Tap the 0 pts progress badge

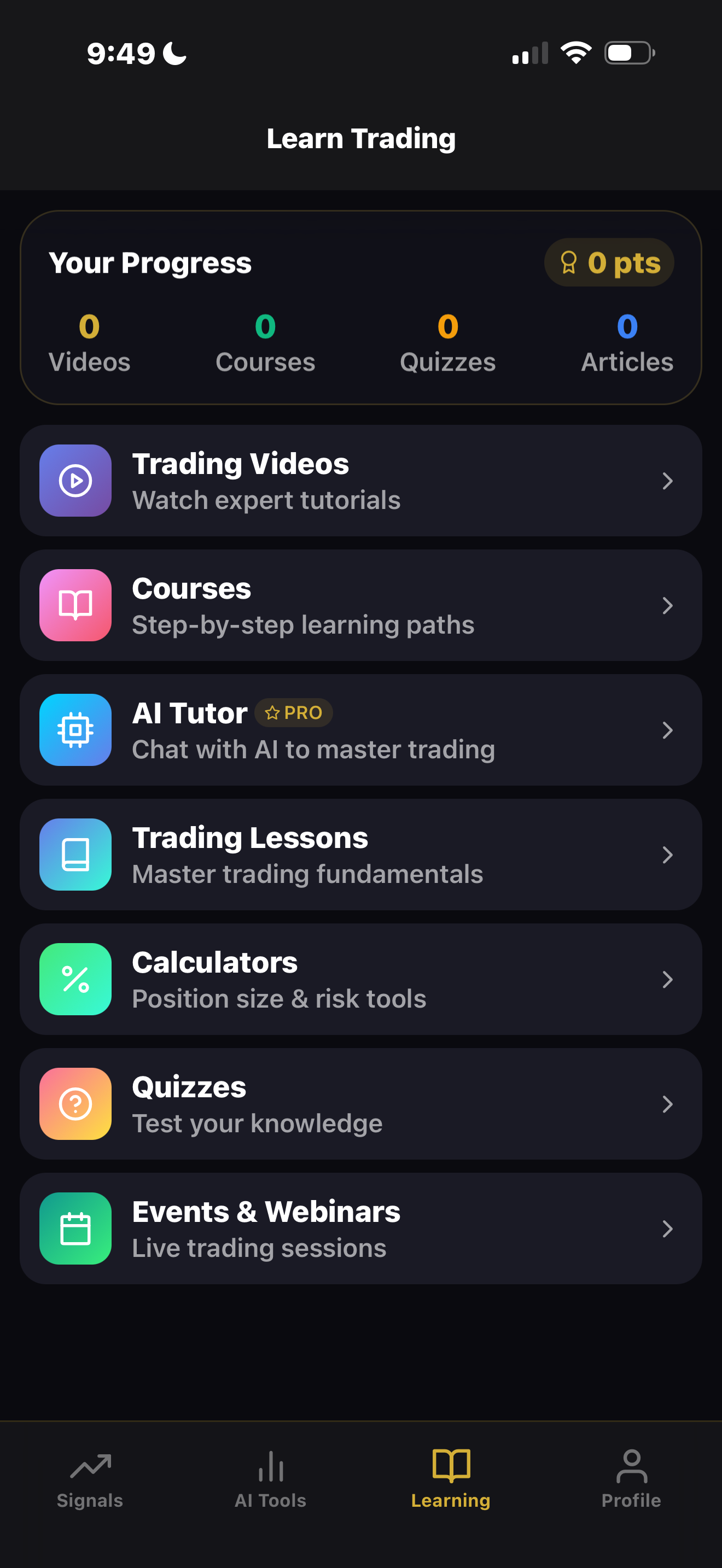pyautogui.click(x=608, y=262)
